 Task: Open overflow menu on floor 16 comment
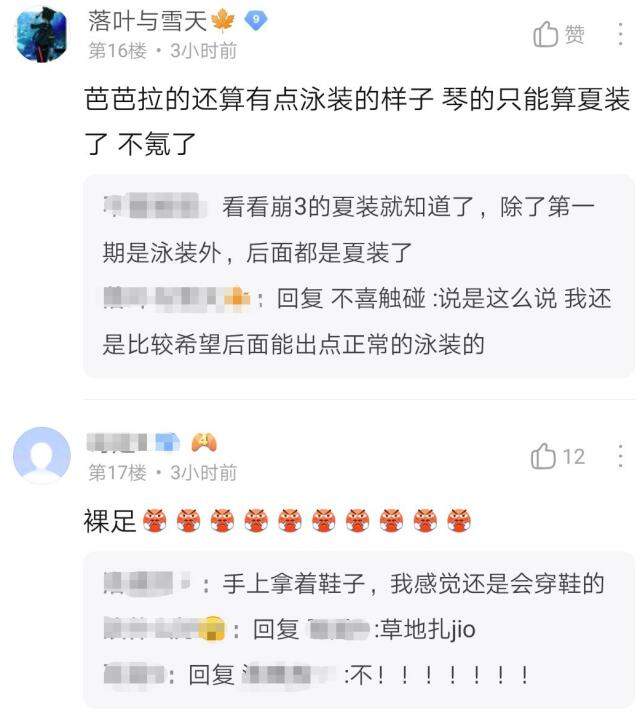(x=620, y=35)
